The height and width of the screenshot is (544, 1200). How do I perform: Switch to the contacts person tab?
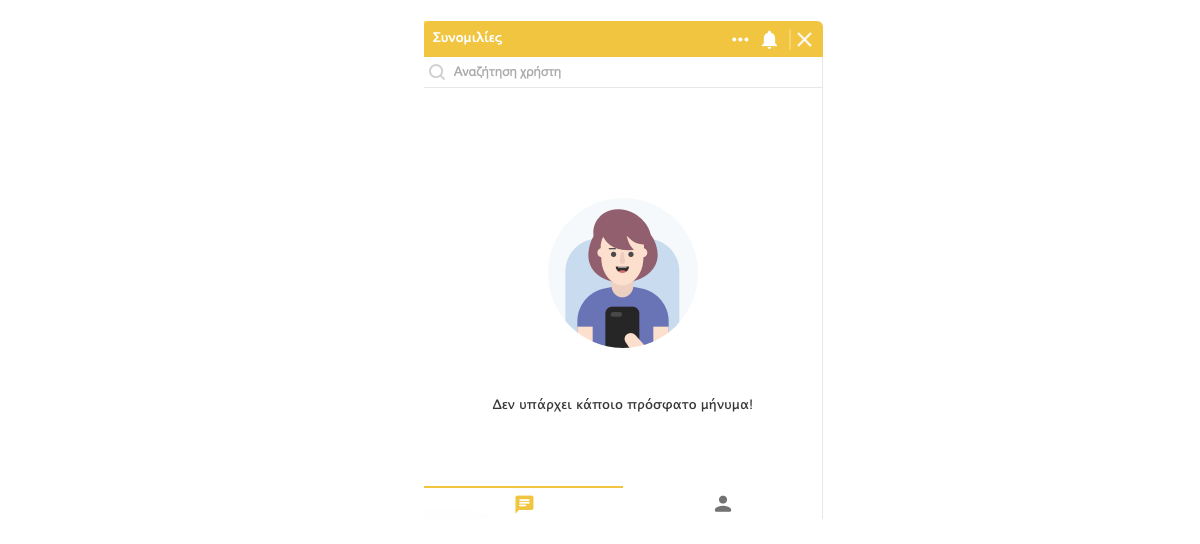point(723,504)
